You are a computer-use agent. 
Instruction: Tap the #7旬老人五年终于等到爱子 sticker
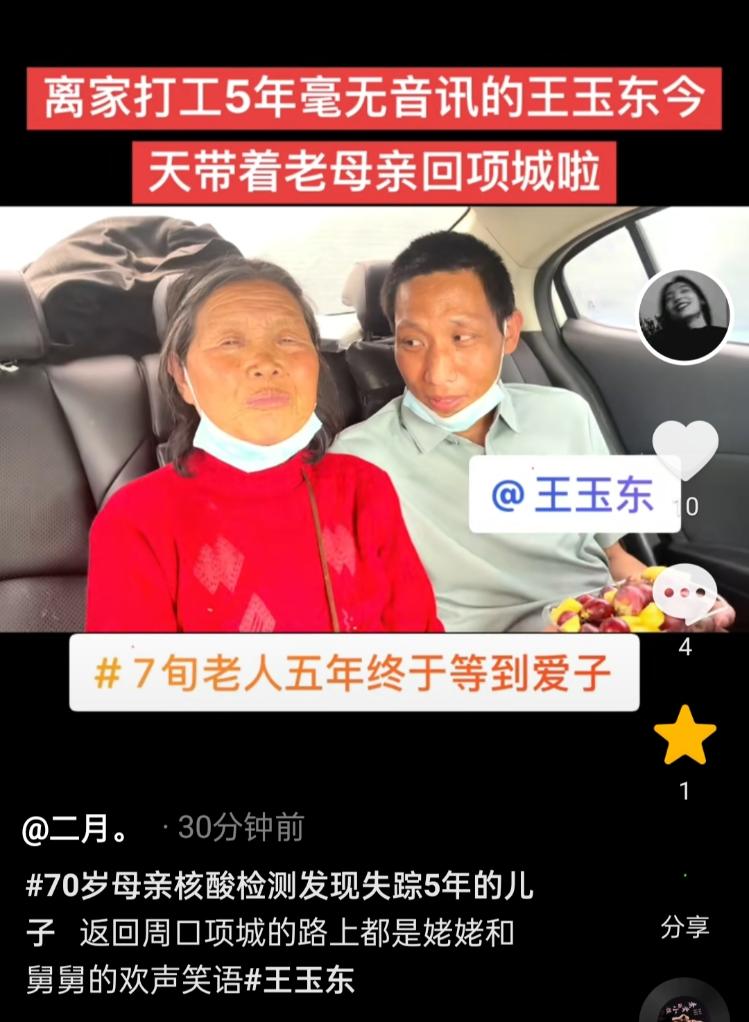353,673
